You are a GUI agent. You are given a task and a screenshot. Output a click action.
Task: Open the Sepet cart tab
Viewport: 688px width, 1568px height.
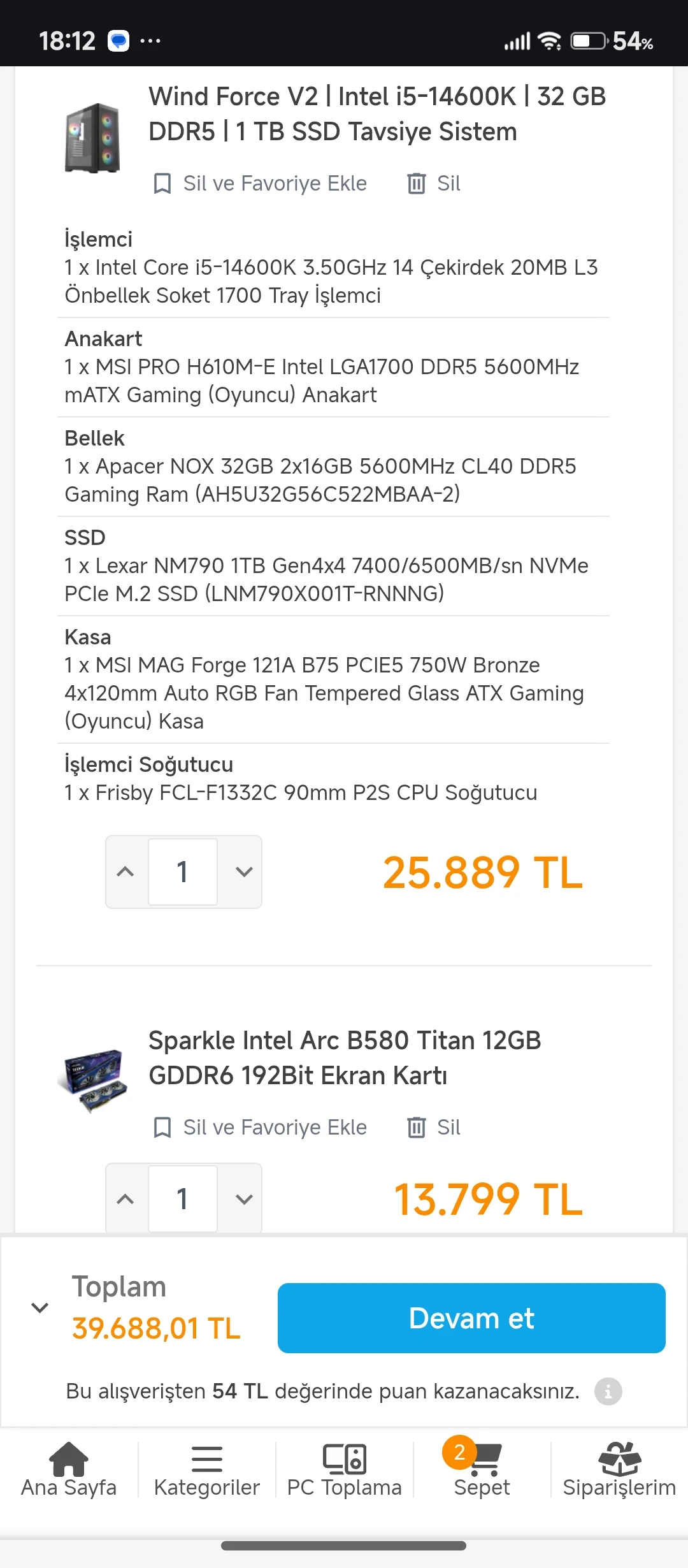[482, 1469]
